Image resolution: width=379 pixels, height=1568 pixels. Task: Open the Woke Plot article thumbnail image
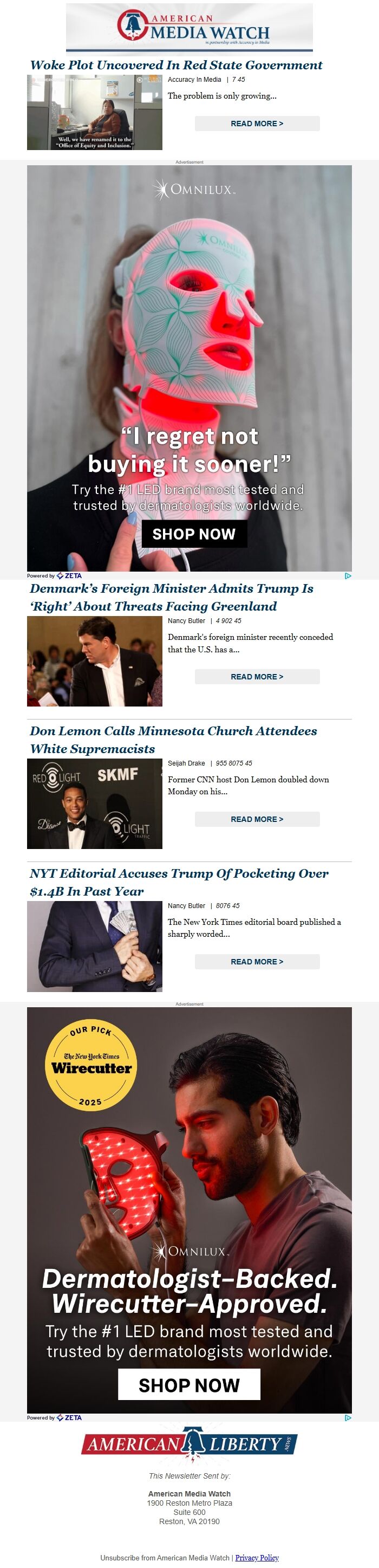click(x=94, y=113)
